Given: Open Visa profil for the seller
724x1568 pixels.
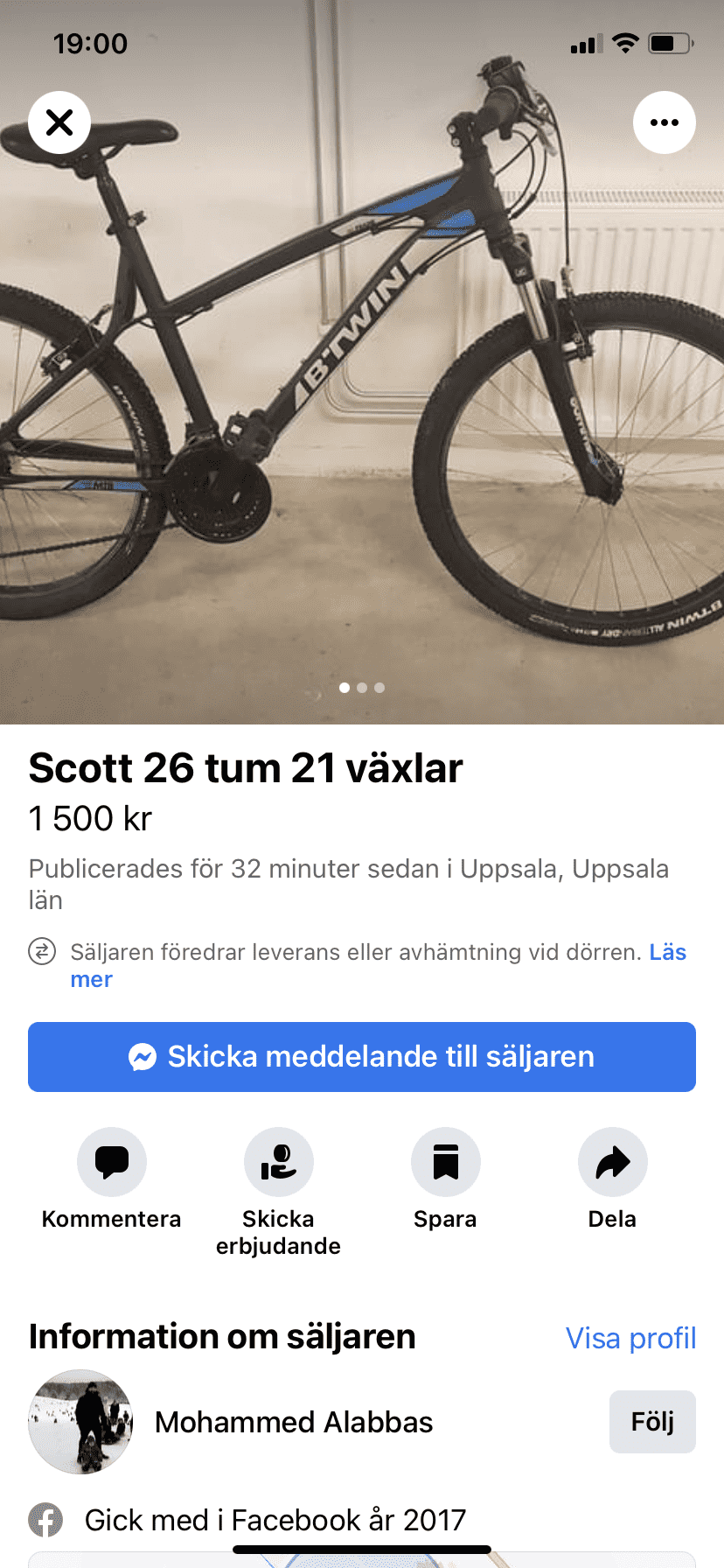Looking at the screenshot, I should [x=630, y=1338].
